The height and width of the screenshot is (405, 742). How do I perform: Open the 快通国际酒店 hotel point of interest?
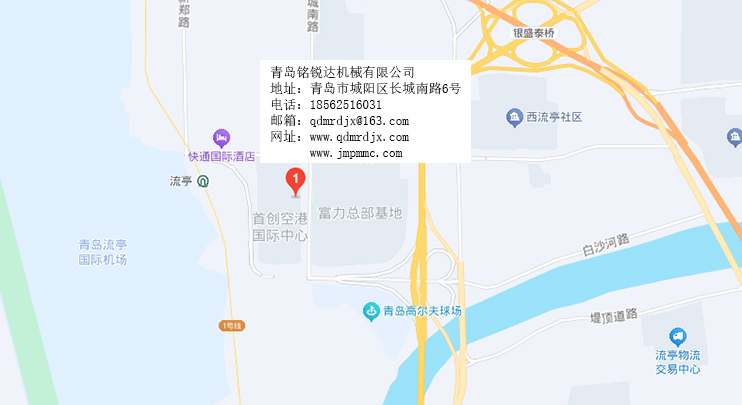[221, 137]
